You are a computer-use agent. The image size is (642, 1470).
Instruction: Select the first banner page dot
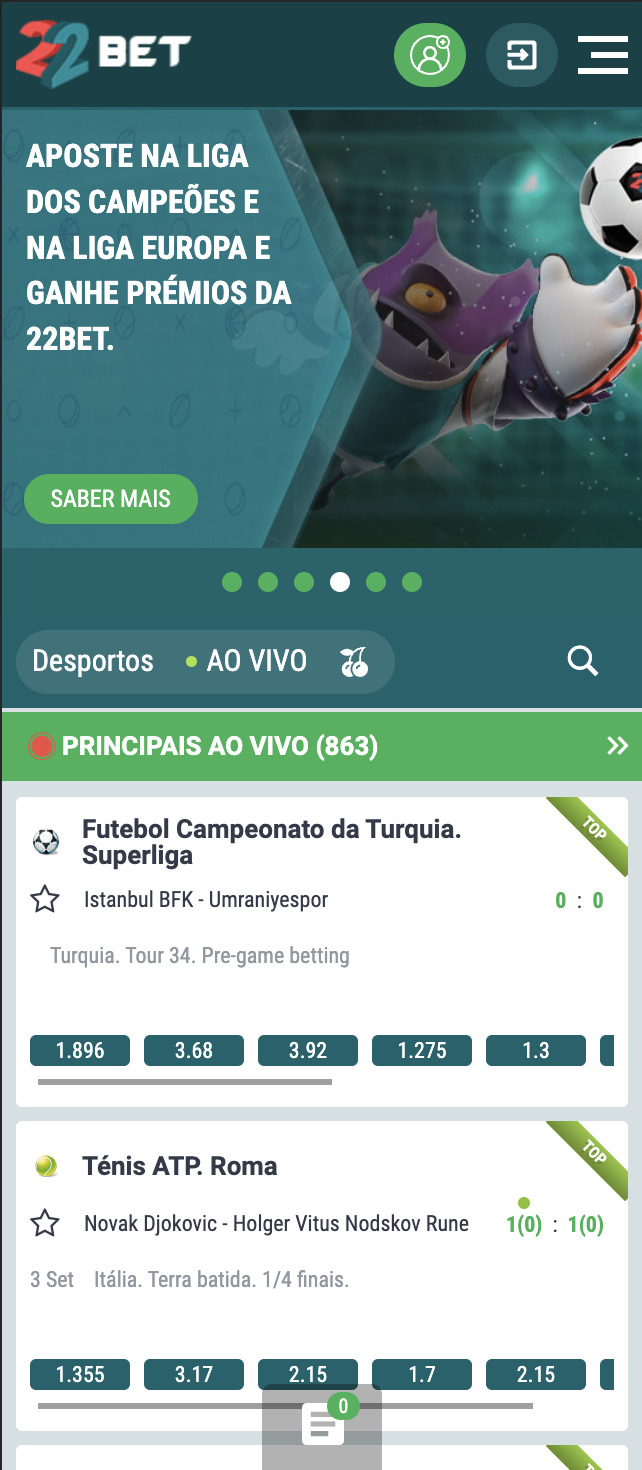click(x=232, y=582)
